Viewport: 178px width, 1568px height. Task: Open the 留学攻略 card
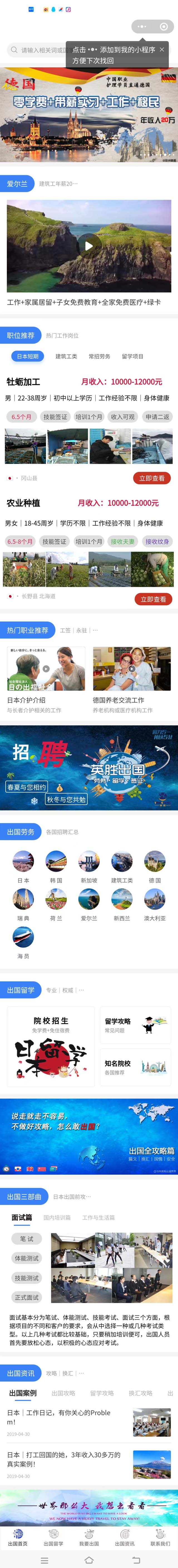135,1025
